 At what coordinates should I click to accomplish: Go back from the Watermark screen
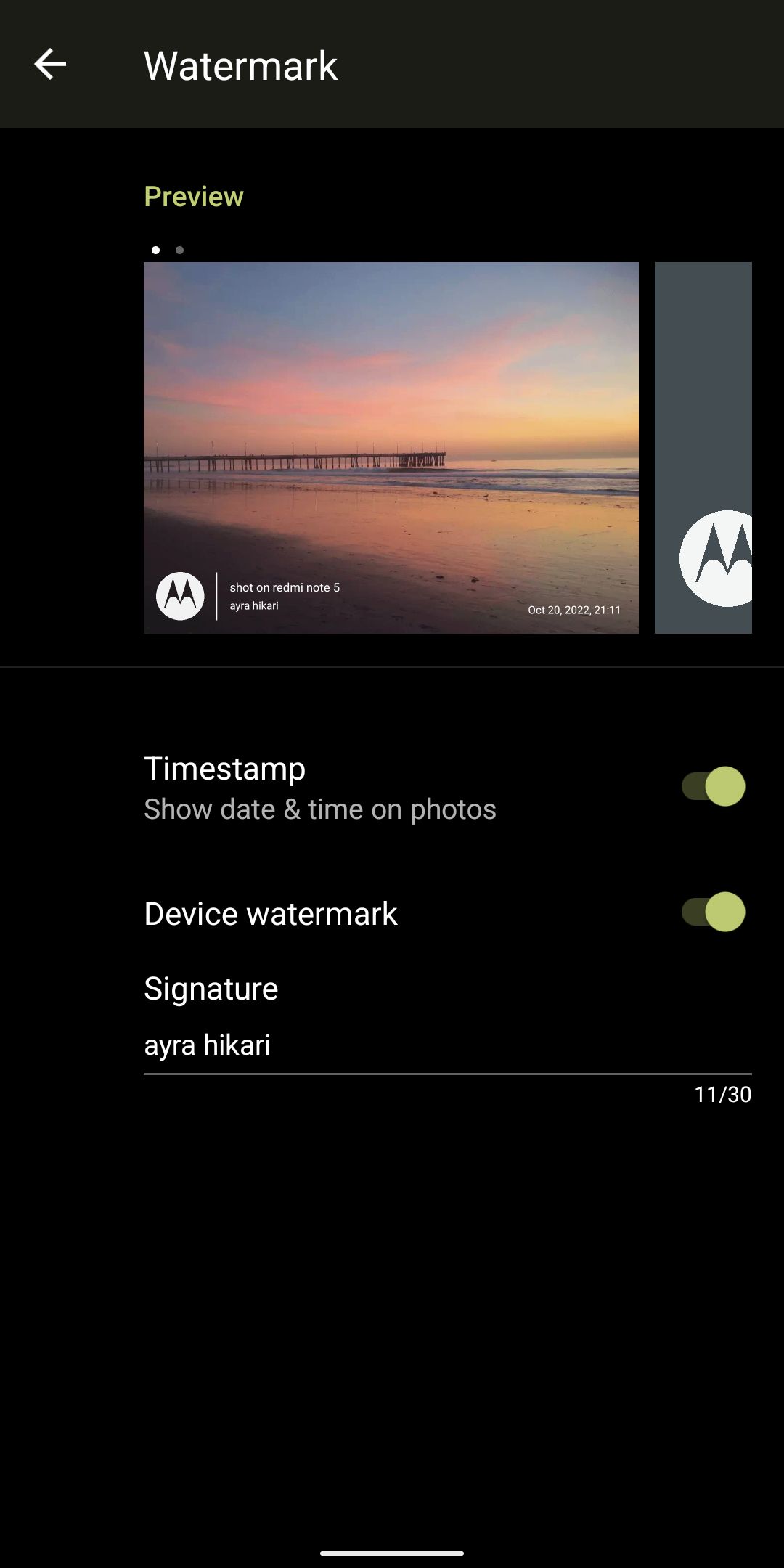(x=50, y=65)
